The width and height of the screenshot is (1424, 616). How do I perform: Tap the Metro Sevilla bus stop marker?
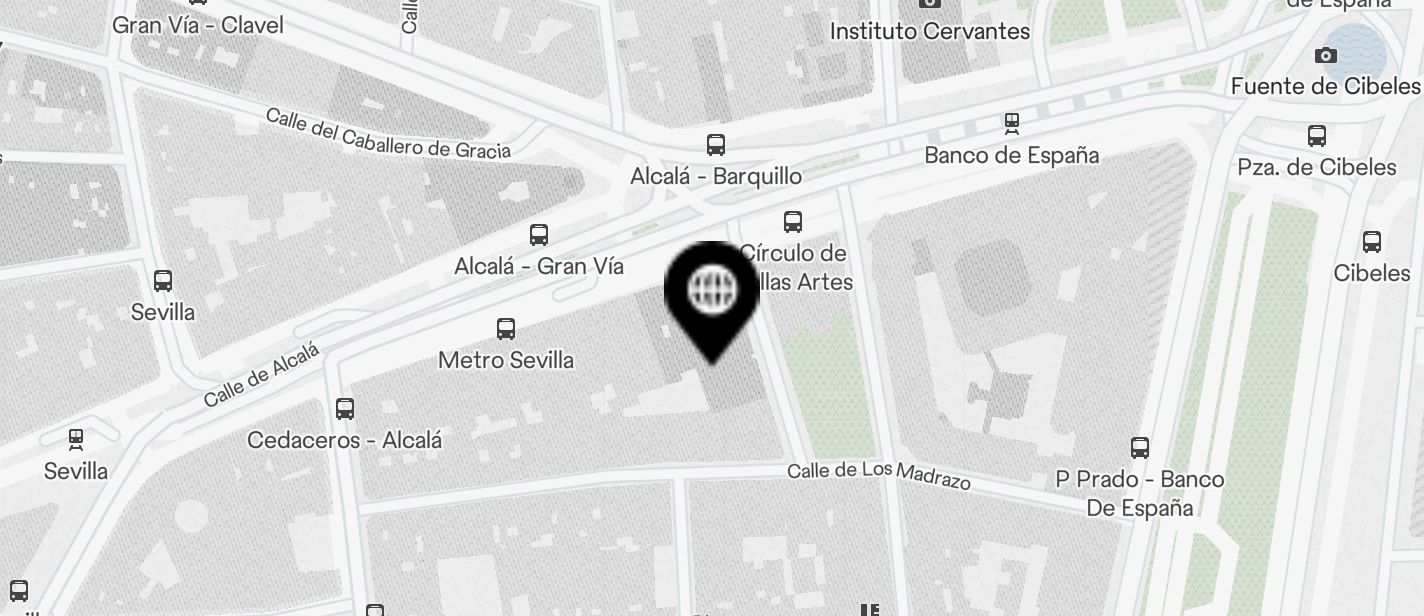[x=506, y=329]
